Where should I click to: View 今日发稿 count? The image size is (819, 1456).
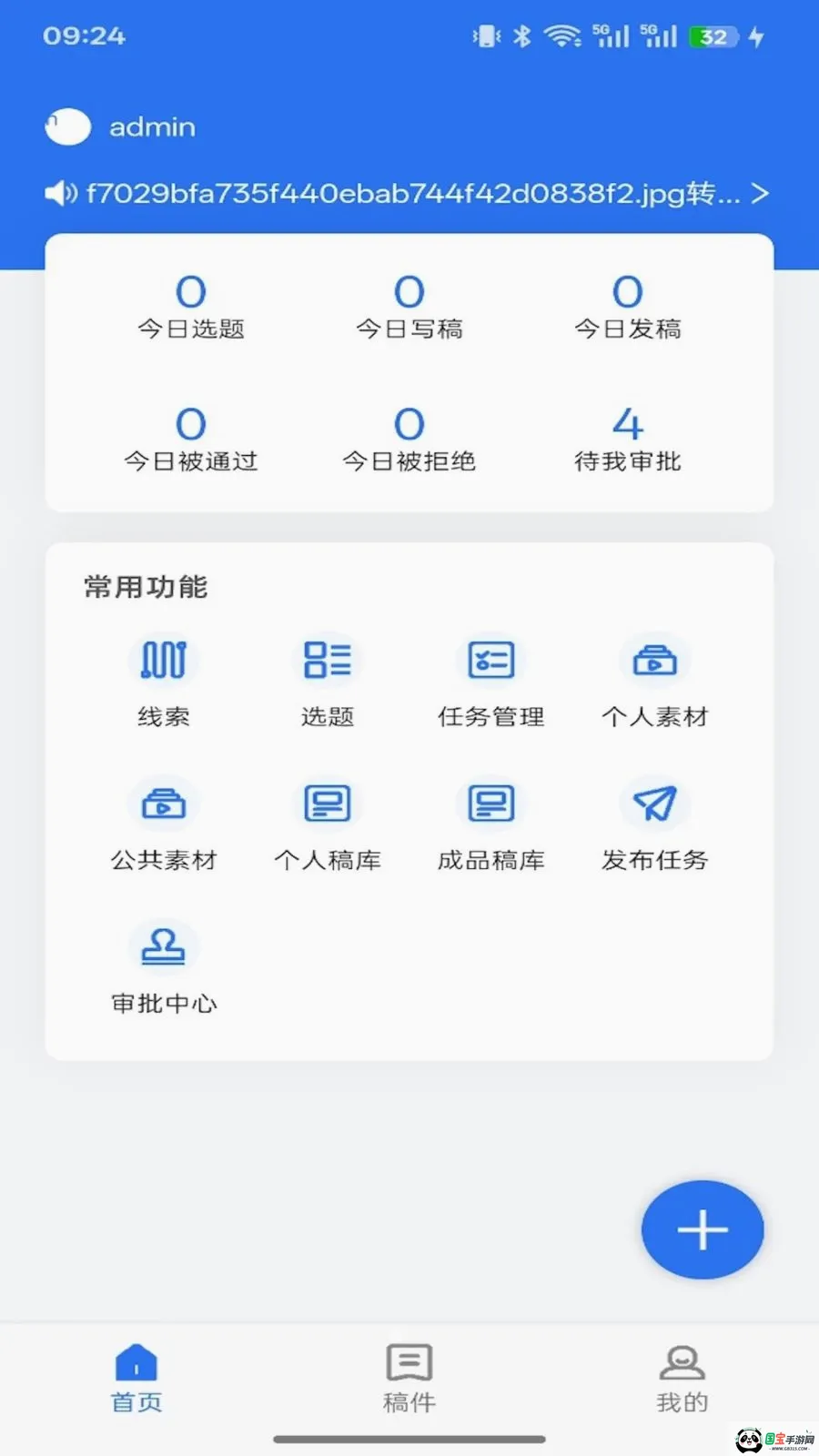628,308
